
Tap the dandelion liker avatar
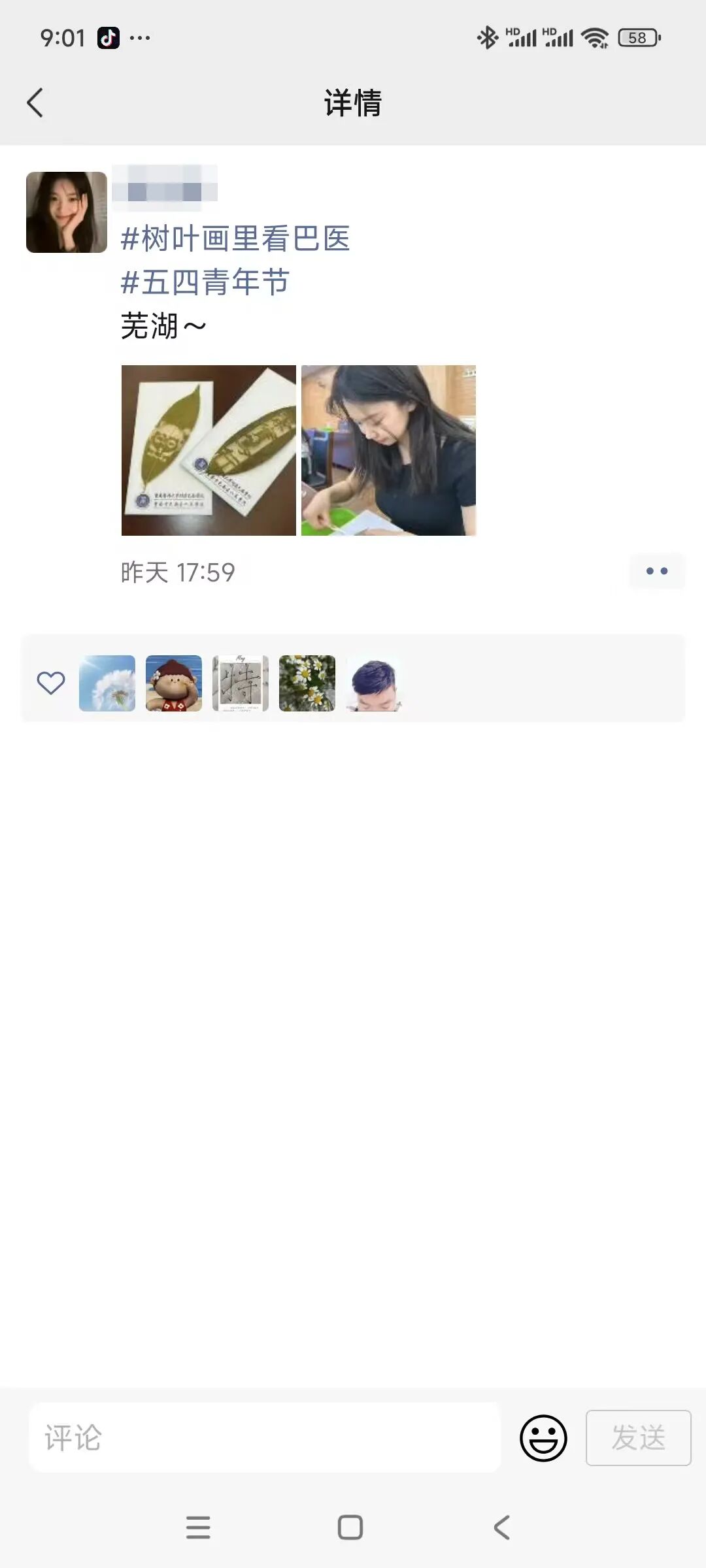pyautogui.click(x=107, y=682)
